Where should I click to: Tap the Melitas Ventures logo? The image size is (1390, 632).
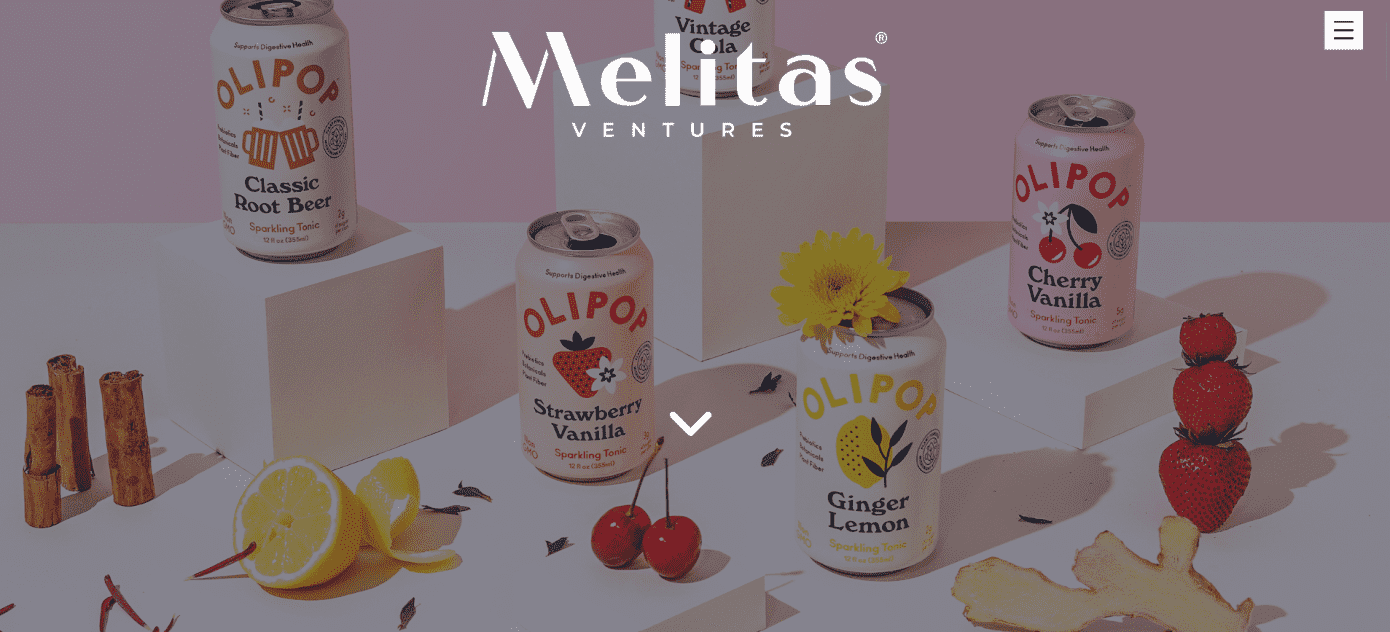click(684, 84)
